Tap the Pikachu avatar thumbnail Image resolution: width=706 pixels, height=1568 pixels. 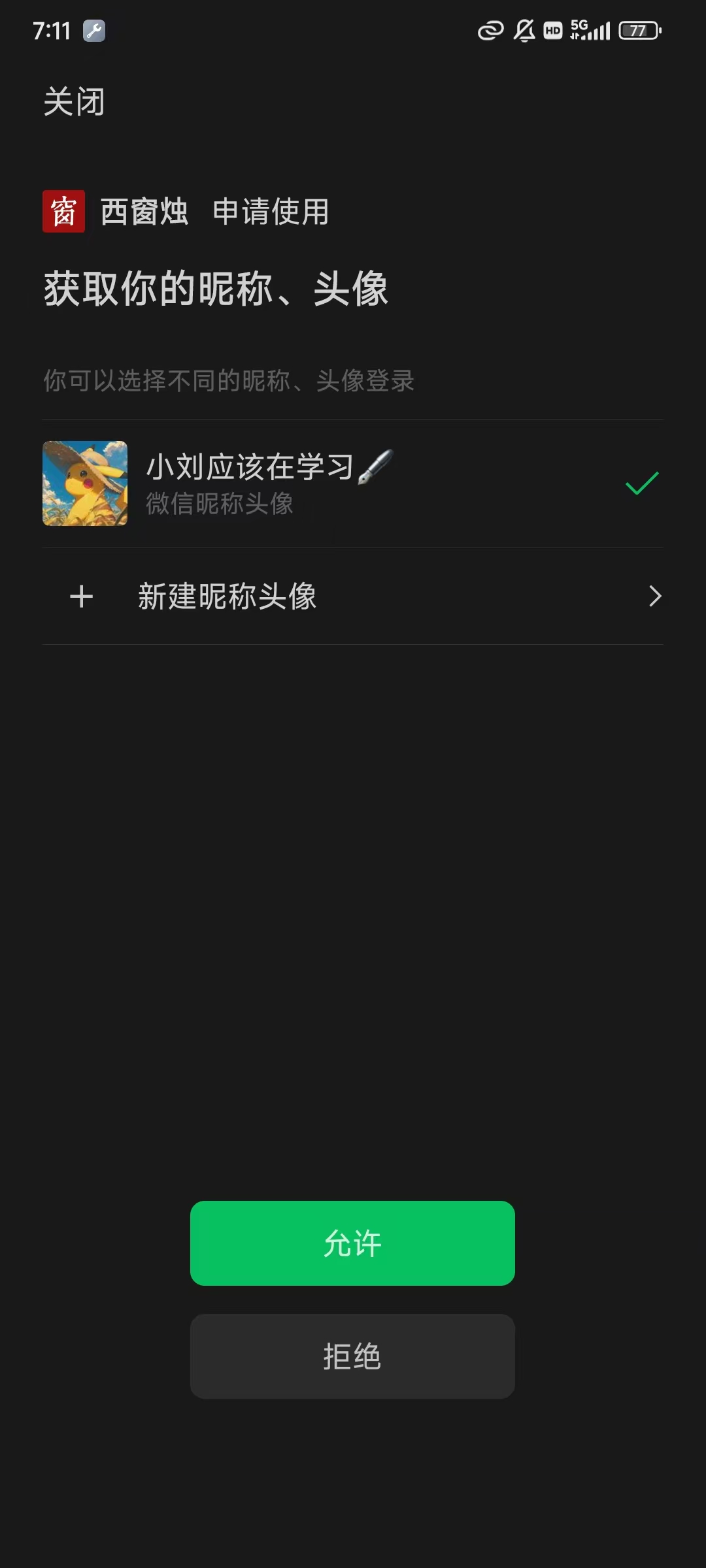84,483
